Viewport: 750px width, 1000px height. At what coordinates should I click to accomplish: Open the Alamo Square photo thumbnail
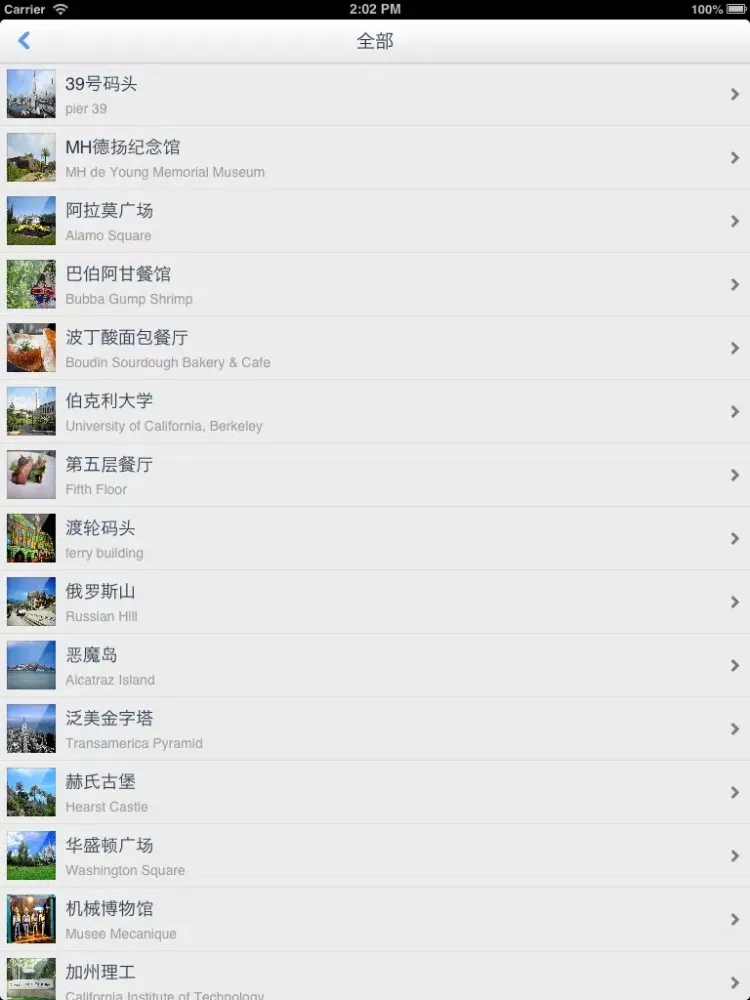pyautogui.click(x=30, y=221)
